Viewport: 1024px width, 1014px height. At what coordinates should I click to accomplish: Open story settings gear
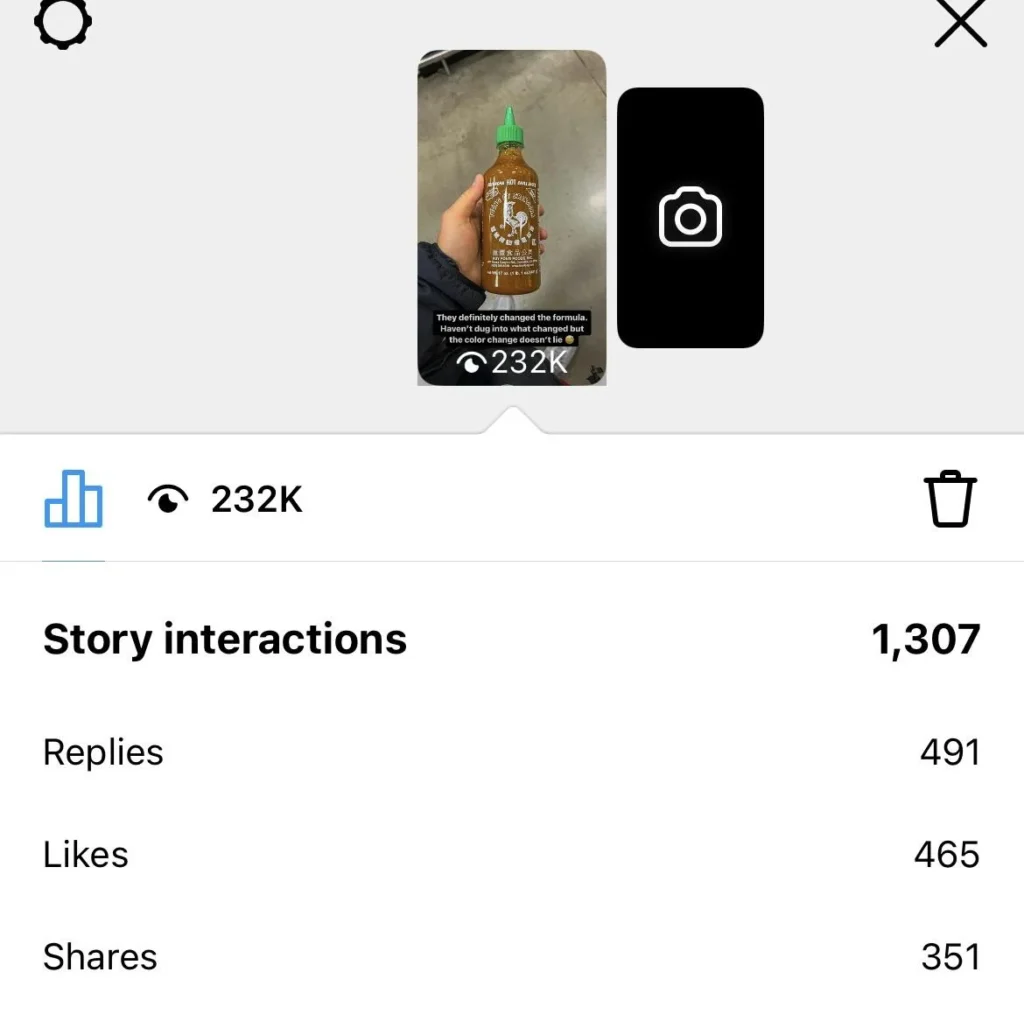point(63,21)
